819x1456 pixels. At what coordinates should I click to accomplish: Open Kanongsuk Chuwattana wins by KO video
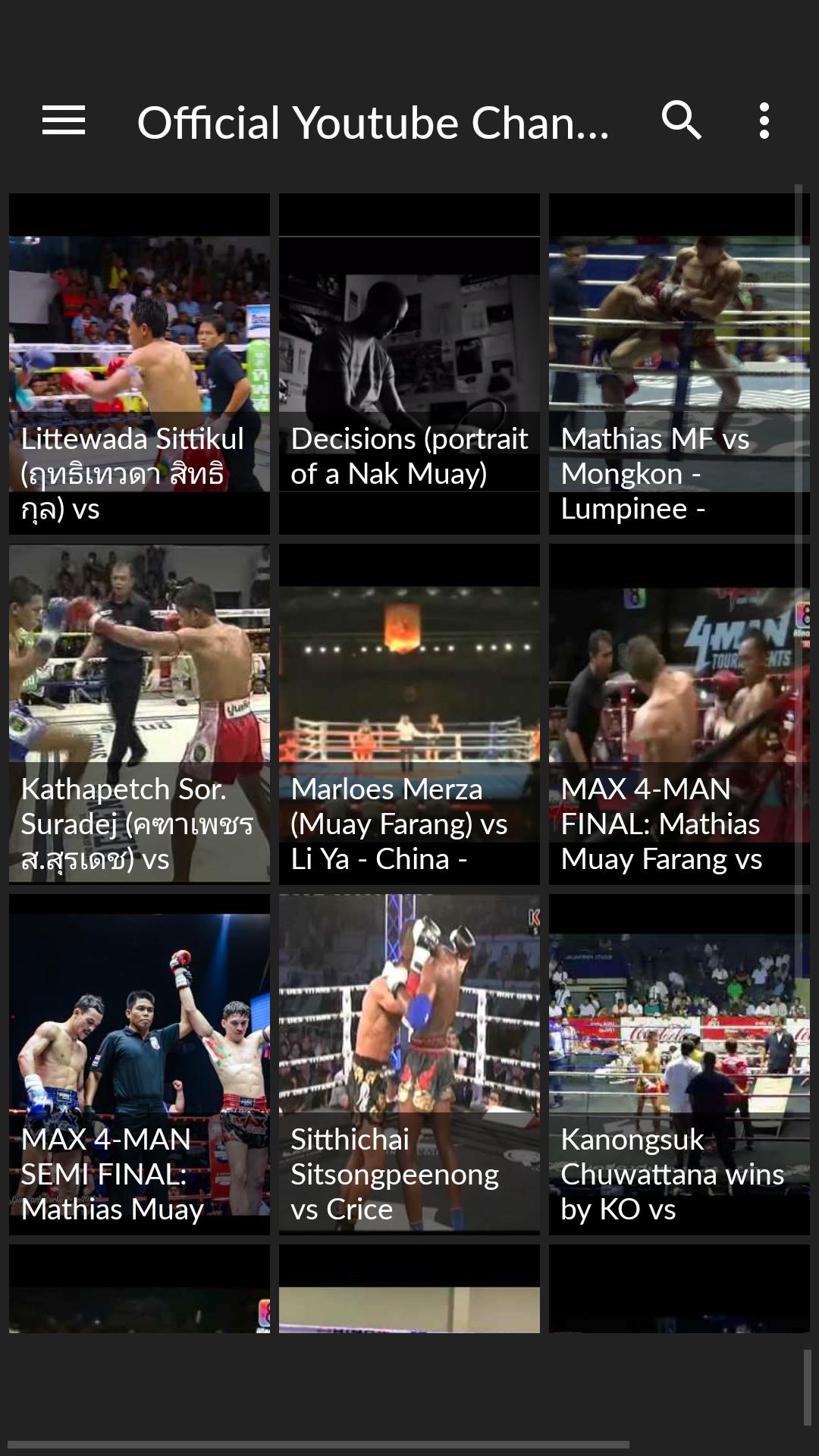point(679,1063)
